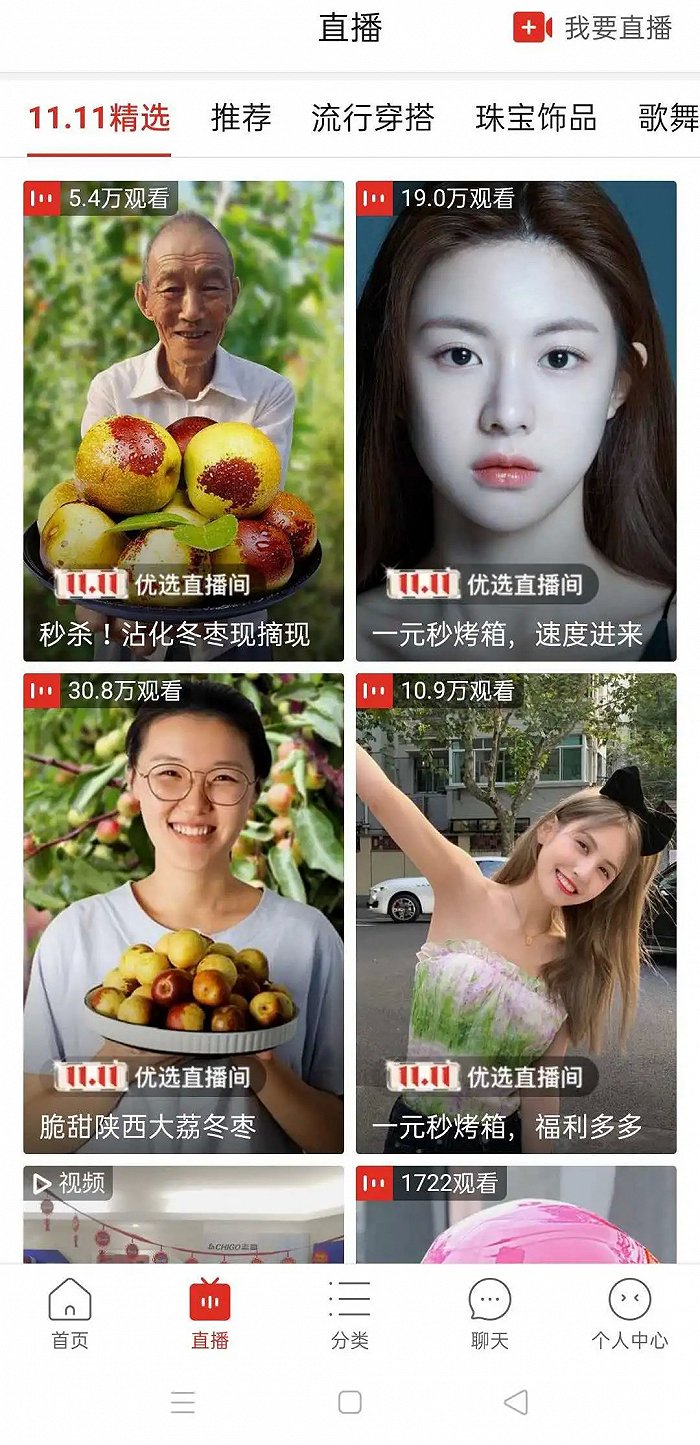Open the card labeled 视频
Image resolution: width=700 pixels, height=1445 pixels.
point(183,1215)
